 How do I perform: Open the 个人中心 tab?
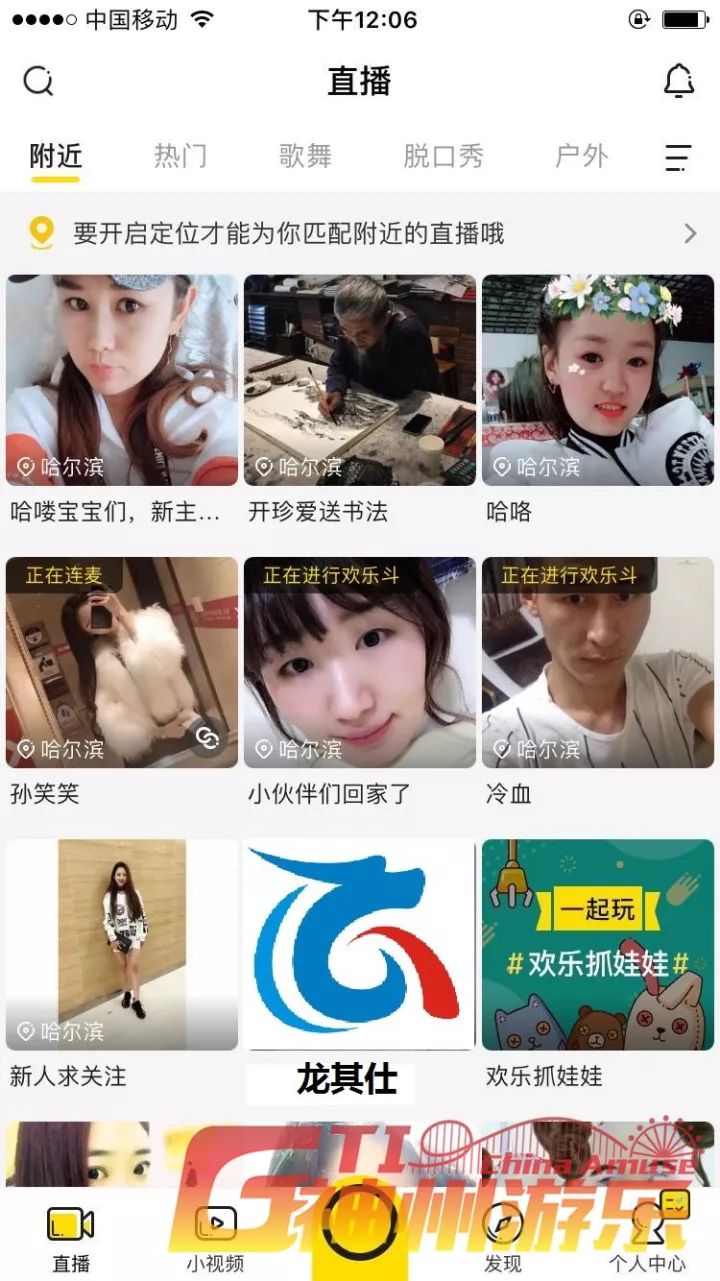[648, 1238]
